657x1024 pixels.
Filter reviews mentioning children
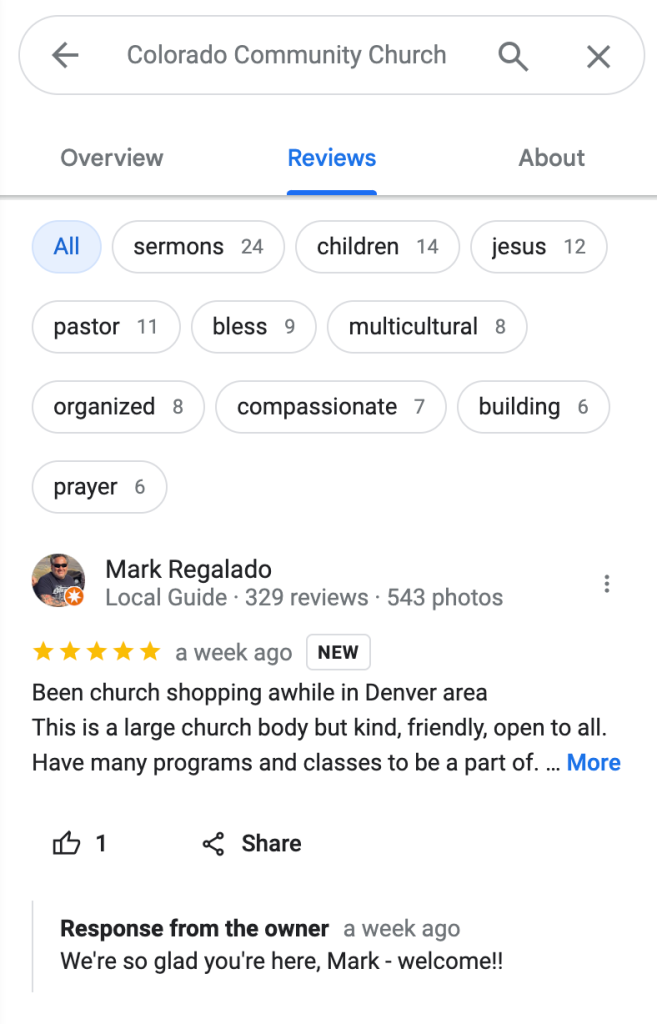point(377,247)
